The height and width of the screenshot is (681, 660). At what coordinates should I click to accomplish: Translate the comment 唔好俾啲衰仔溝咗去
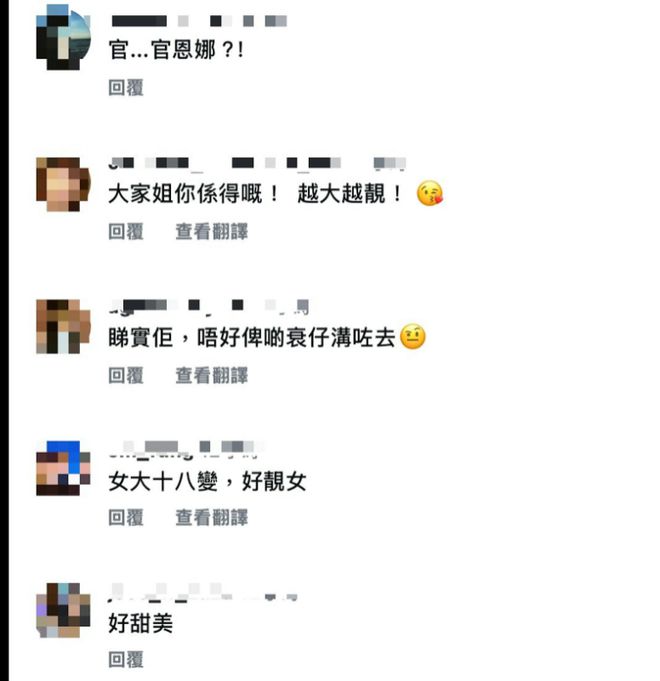pos(211,376)
